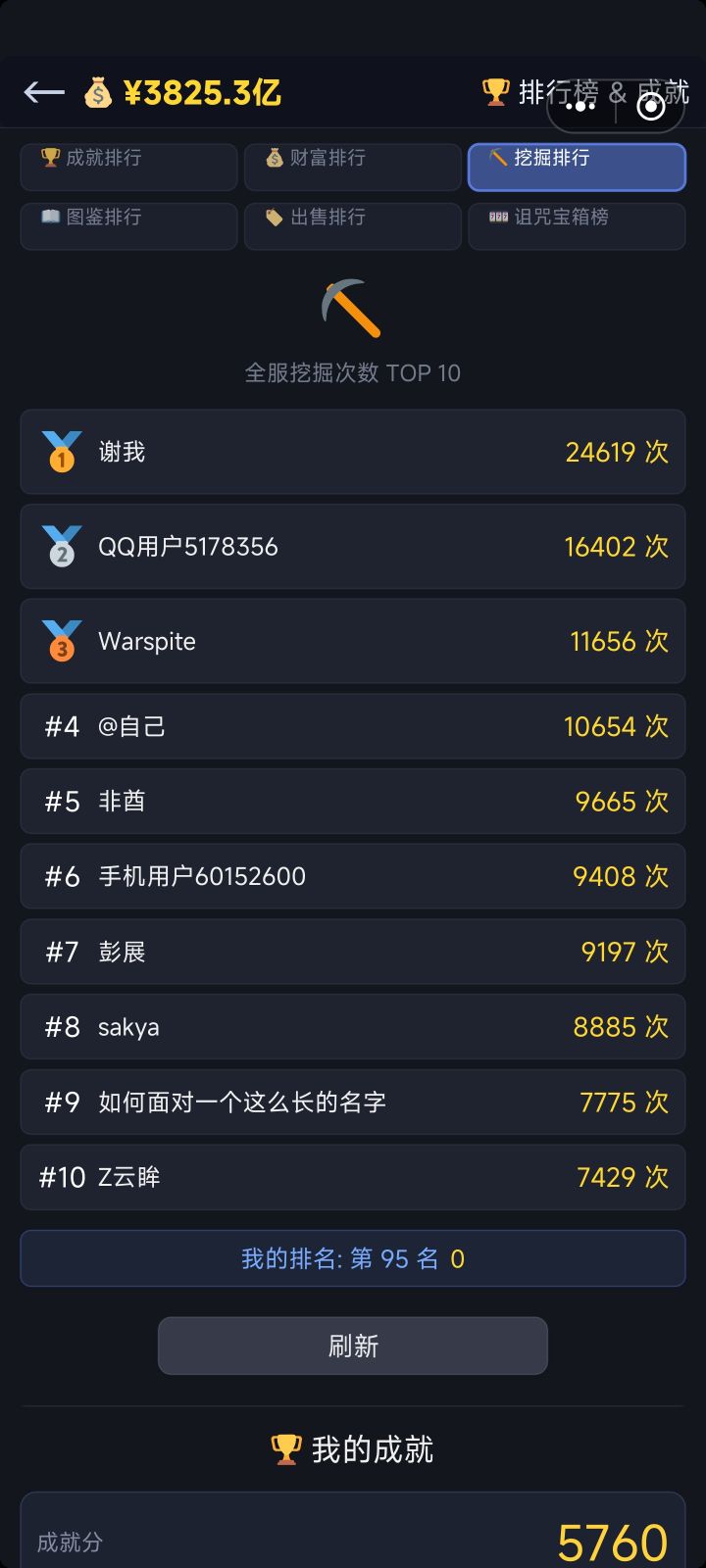Click the circular exit icon at top right
The image size is (706, 1568).
650,108
